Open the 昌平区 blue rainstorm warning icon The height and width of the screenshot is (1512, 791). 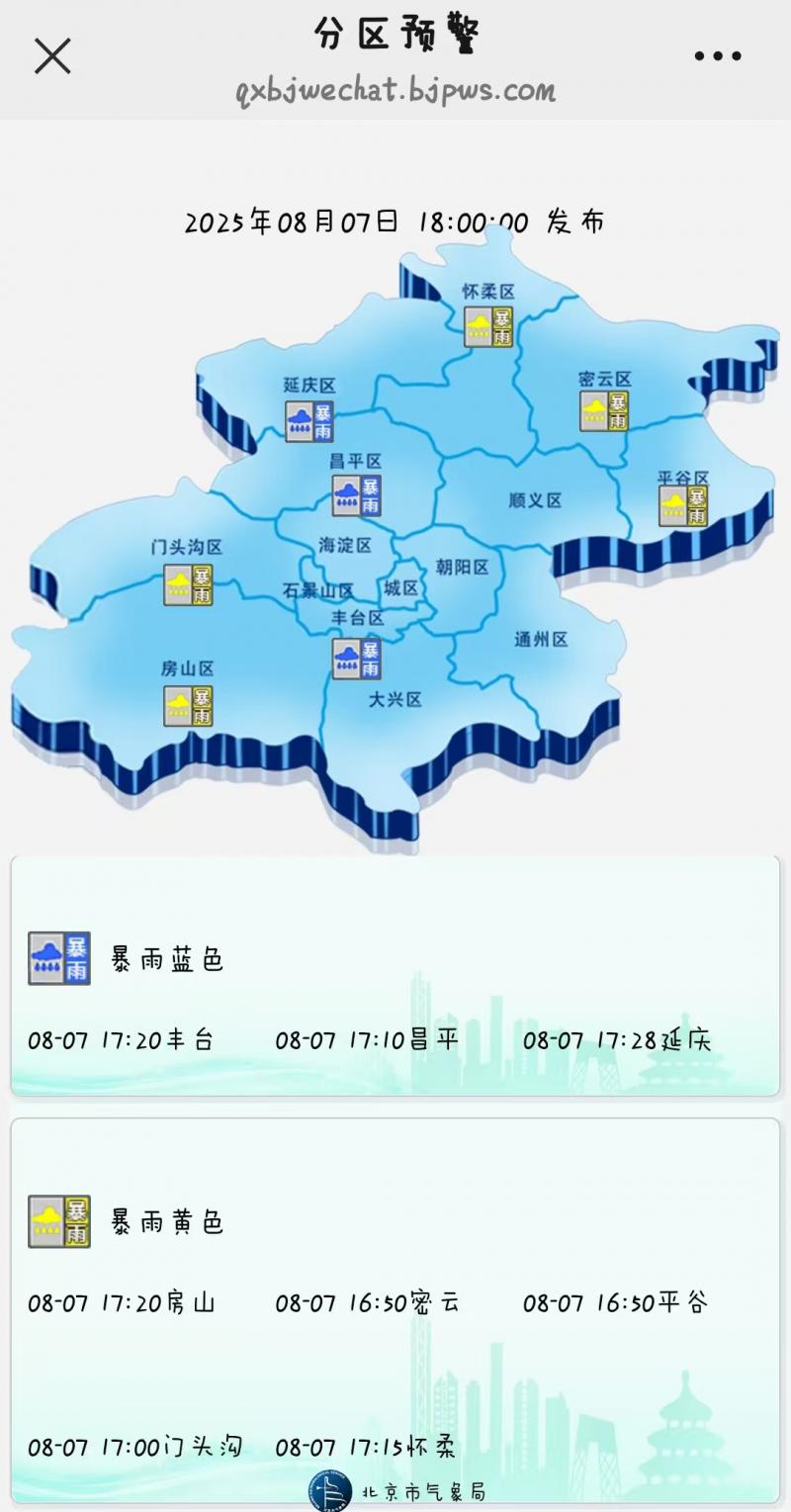click(357, 494)
